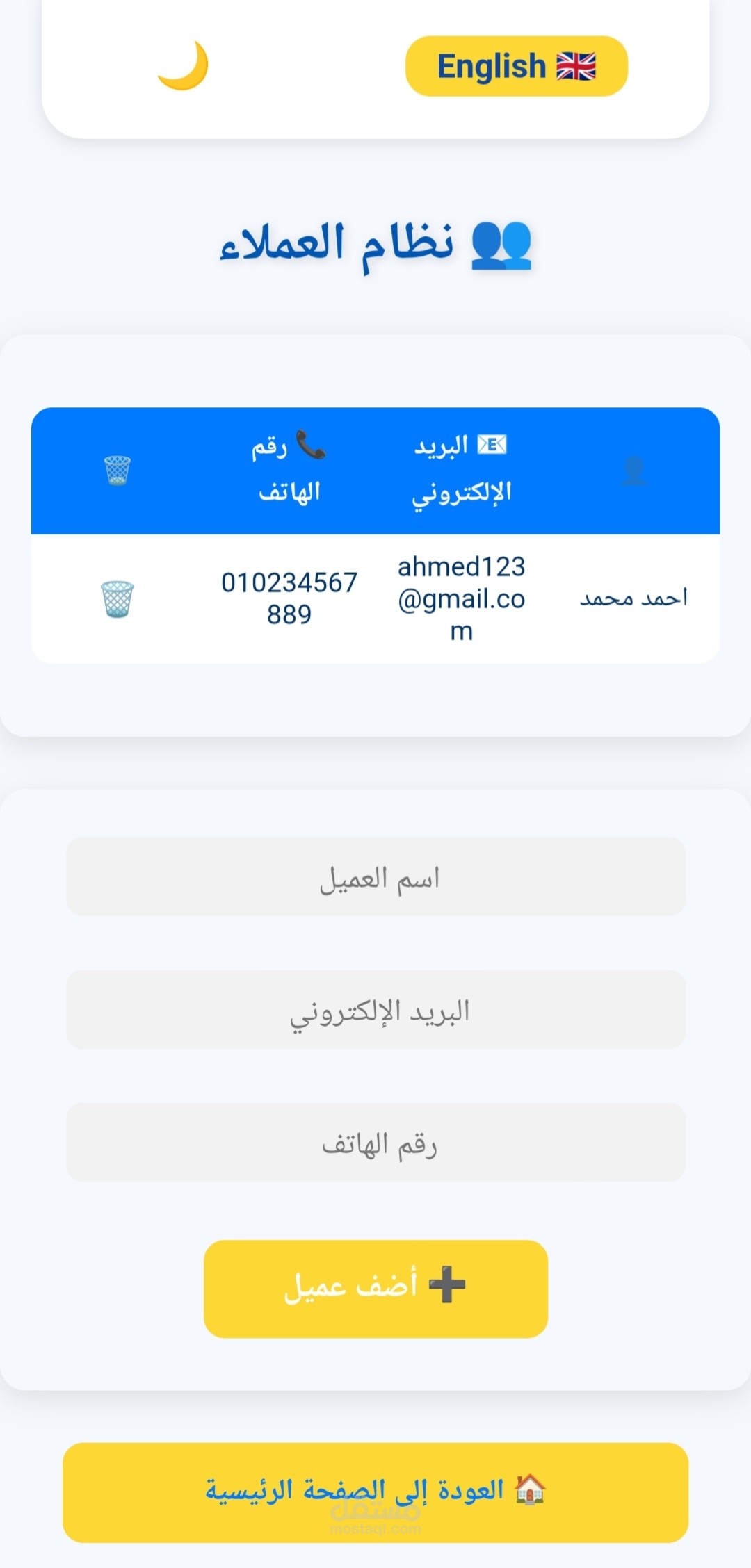Tap the البريد الإلكتروني email input field

pos(375,1010)
